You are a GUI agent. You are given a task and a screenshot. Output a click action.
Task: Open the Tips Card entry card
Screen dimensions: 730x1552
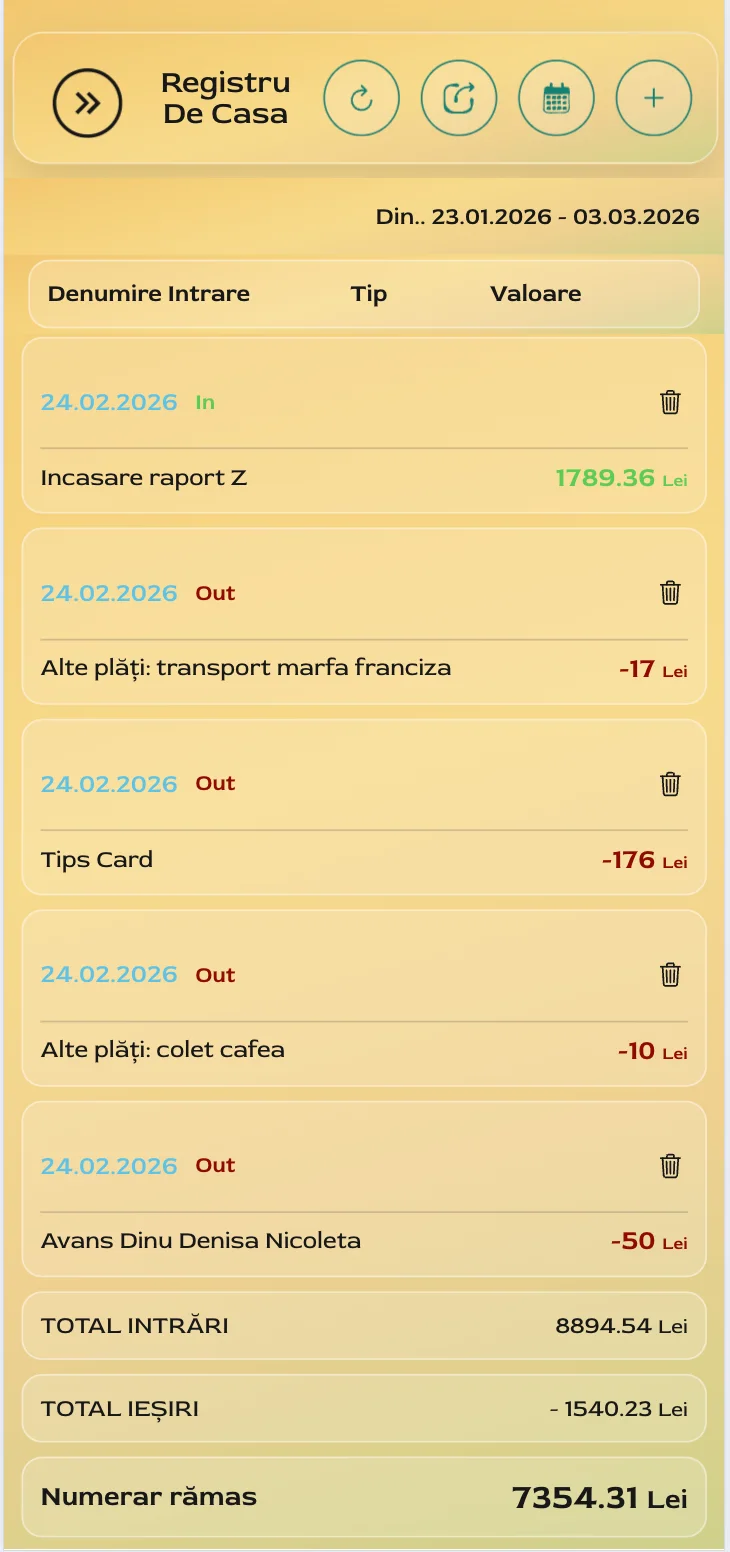point(364,808)
